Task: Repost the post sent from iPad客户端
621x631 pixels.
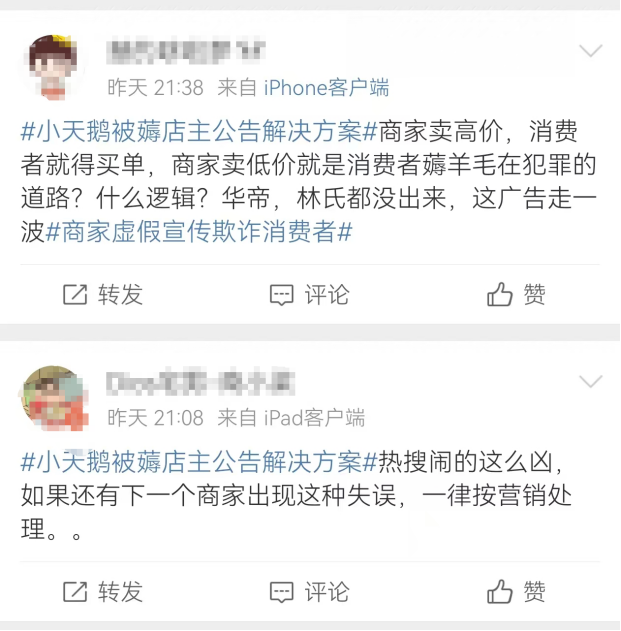Action: click(103, 591)
